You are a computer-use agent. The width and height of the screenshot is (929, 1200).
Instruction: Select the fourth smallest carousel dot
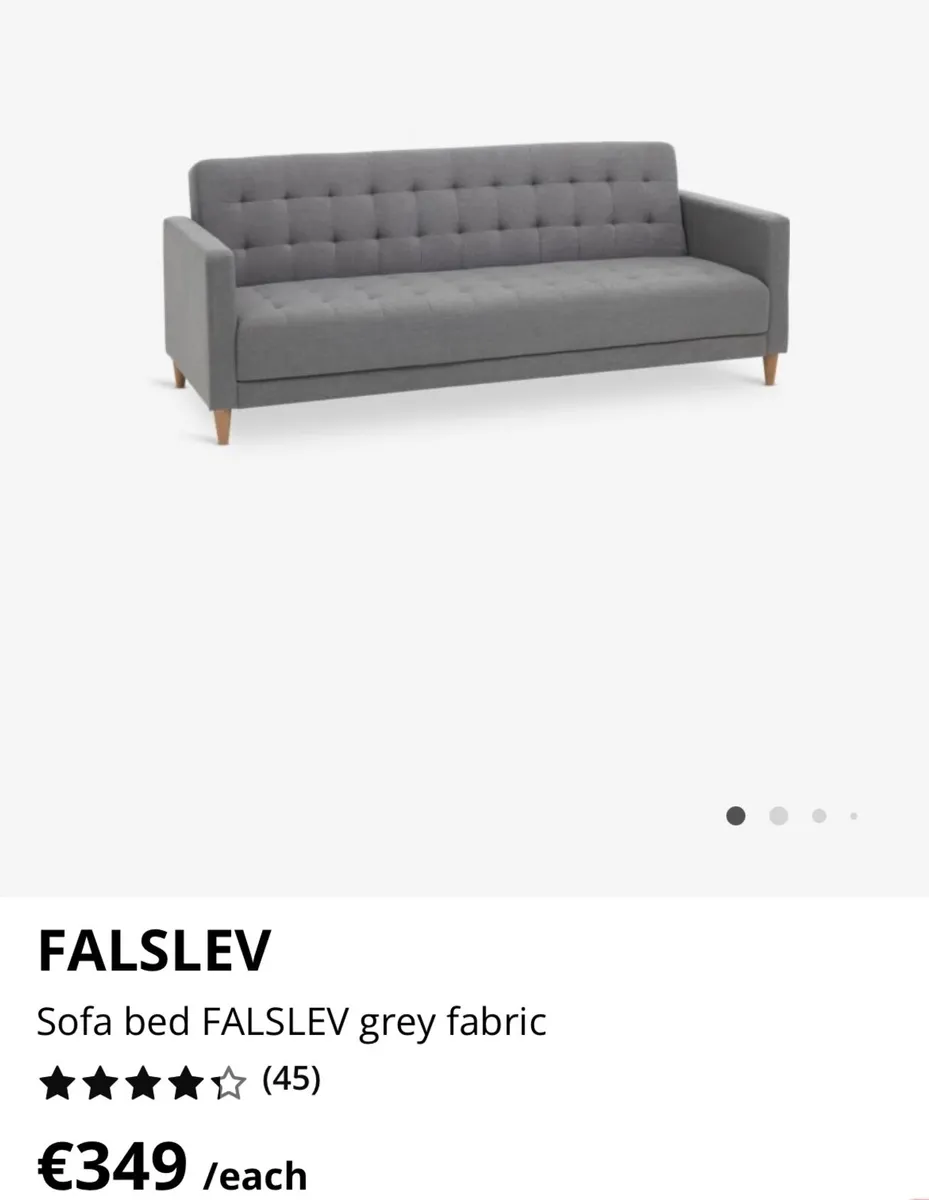click(x=854, y=817)
